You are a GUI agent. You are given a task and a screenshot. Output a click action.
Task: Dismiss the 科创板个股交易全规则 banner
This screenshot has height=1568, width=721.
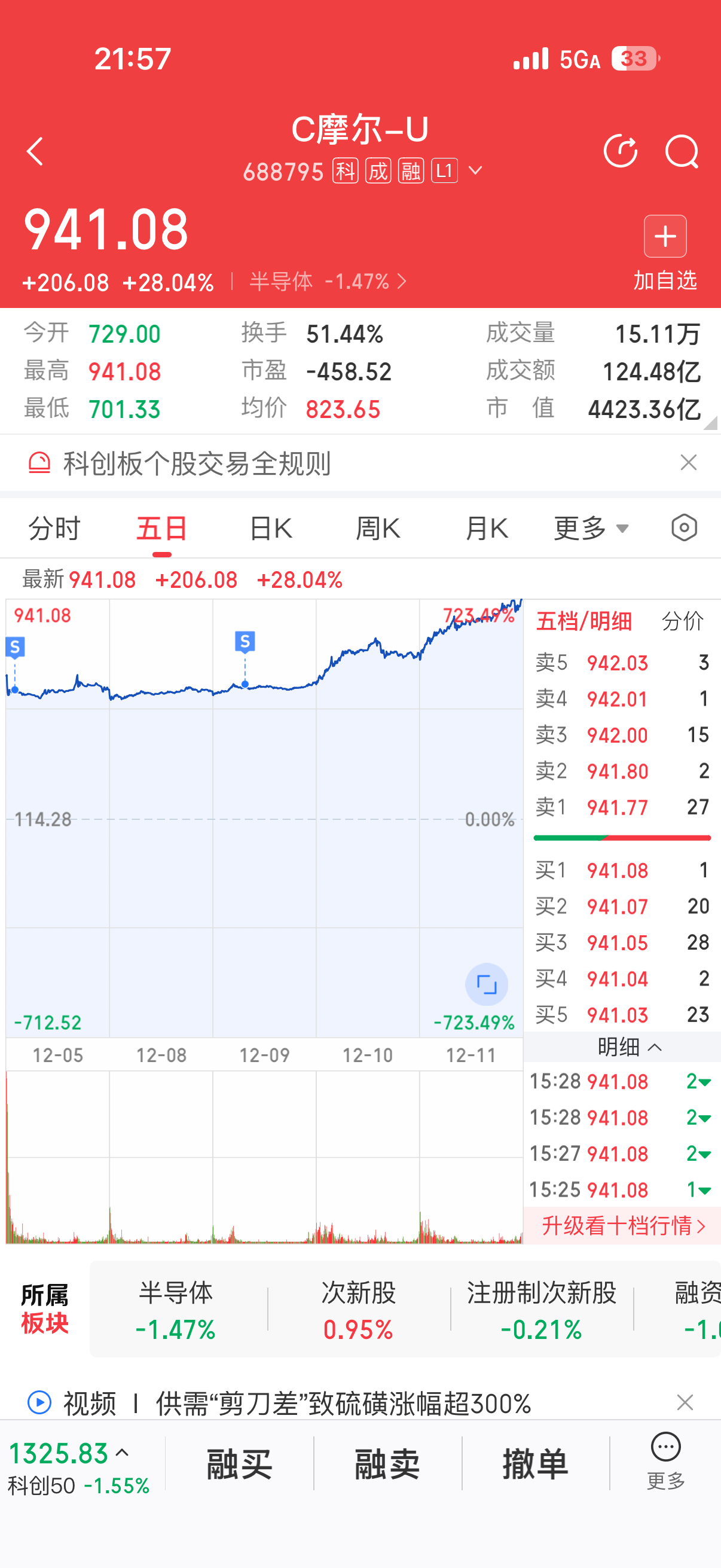(688, 463)
